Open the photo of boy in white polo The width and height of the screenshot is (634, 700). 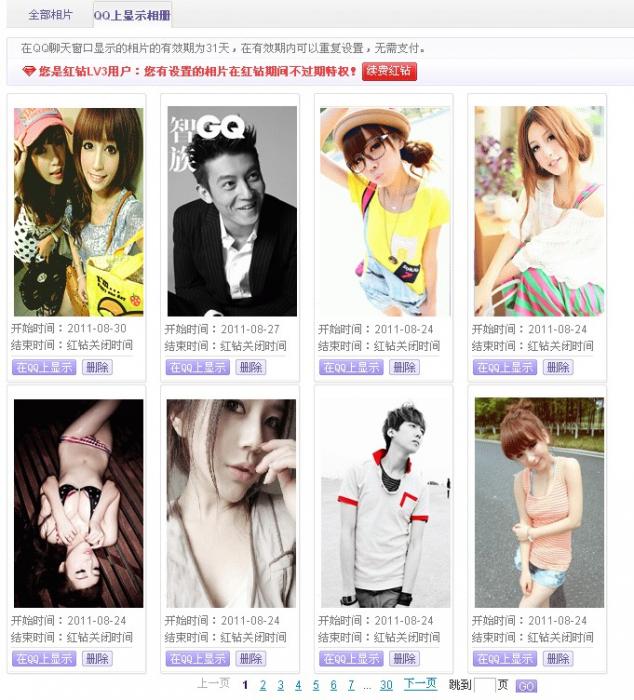385,503
